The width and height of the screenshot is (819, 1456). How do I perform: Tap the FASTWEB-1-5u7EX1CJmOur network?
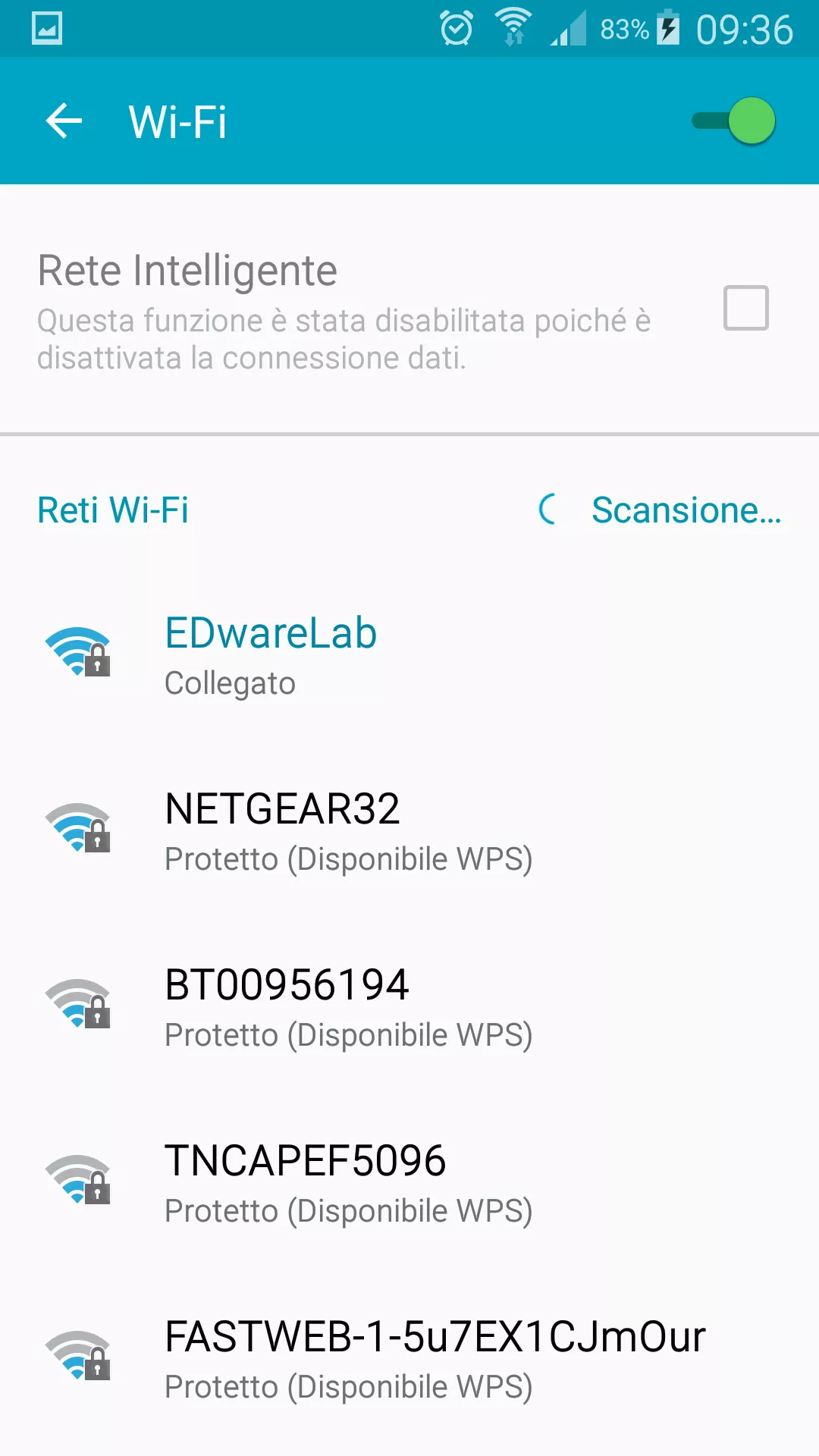tap(435, 1357)
